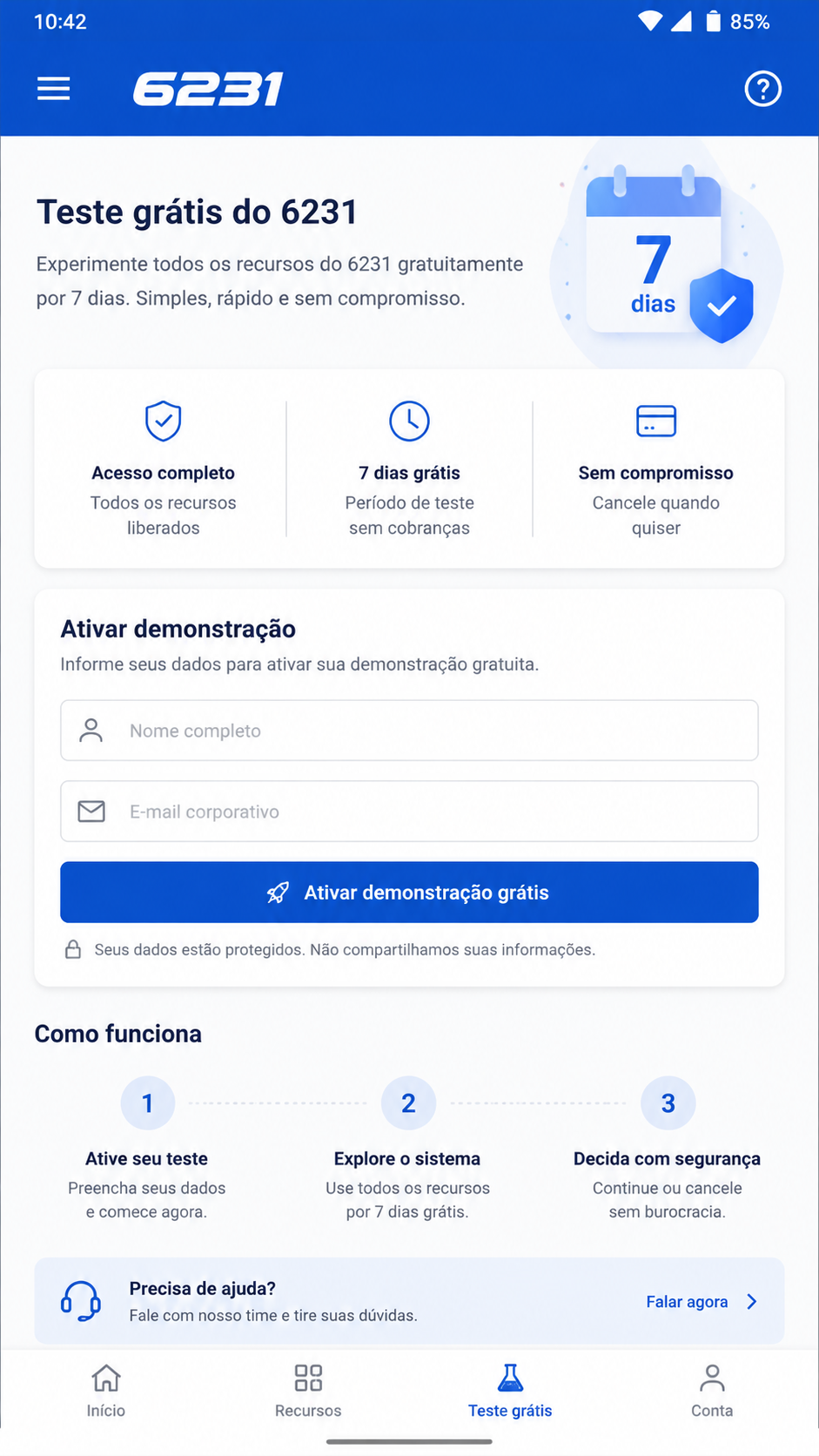This screenshot has width=819, height=1456.
Task: Go to the Recursos tab
Action: click(x=308, y=1391)
